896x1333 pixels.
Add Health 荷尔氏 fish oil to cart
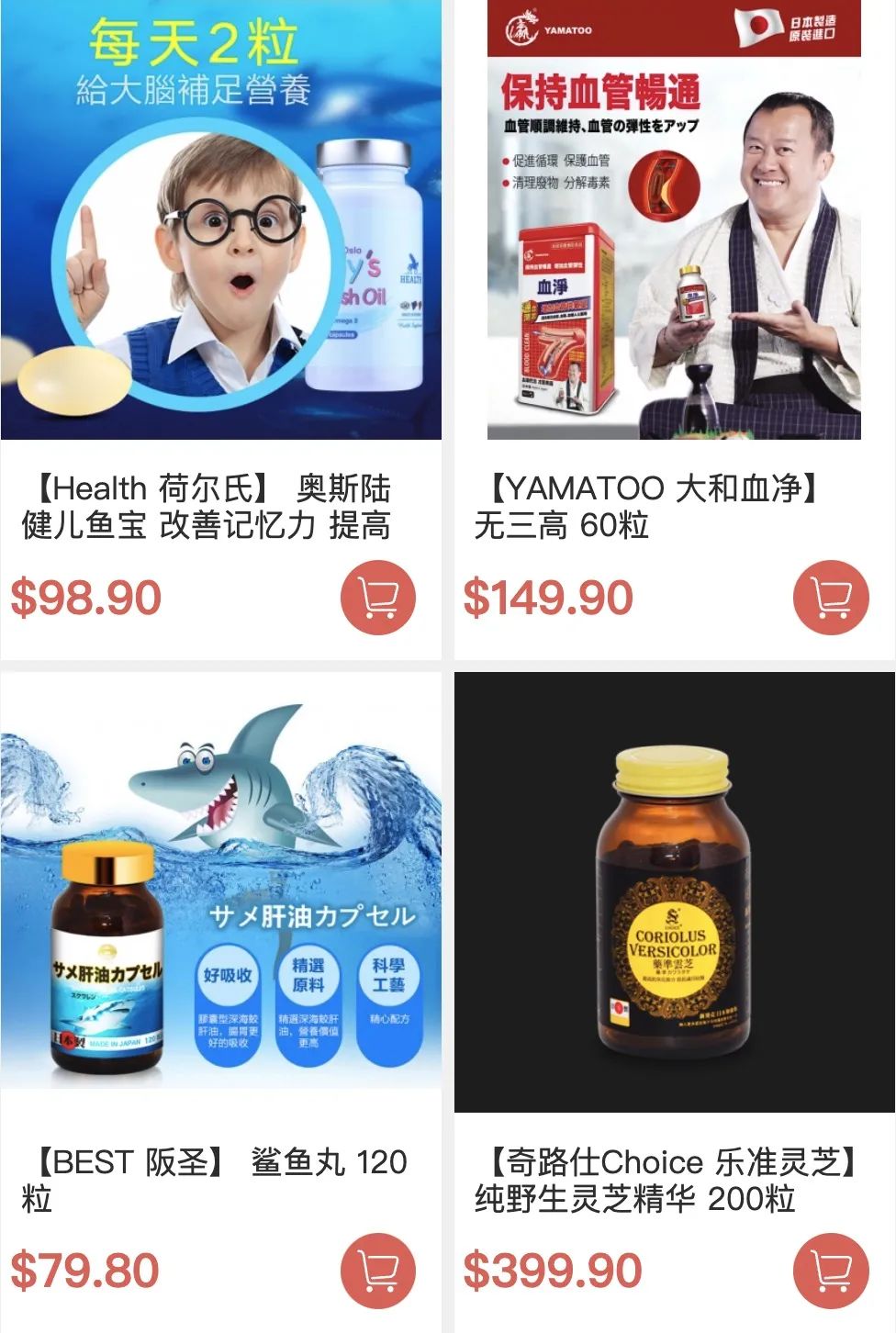pos(377,598)
